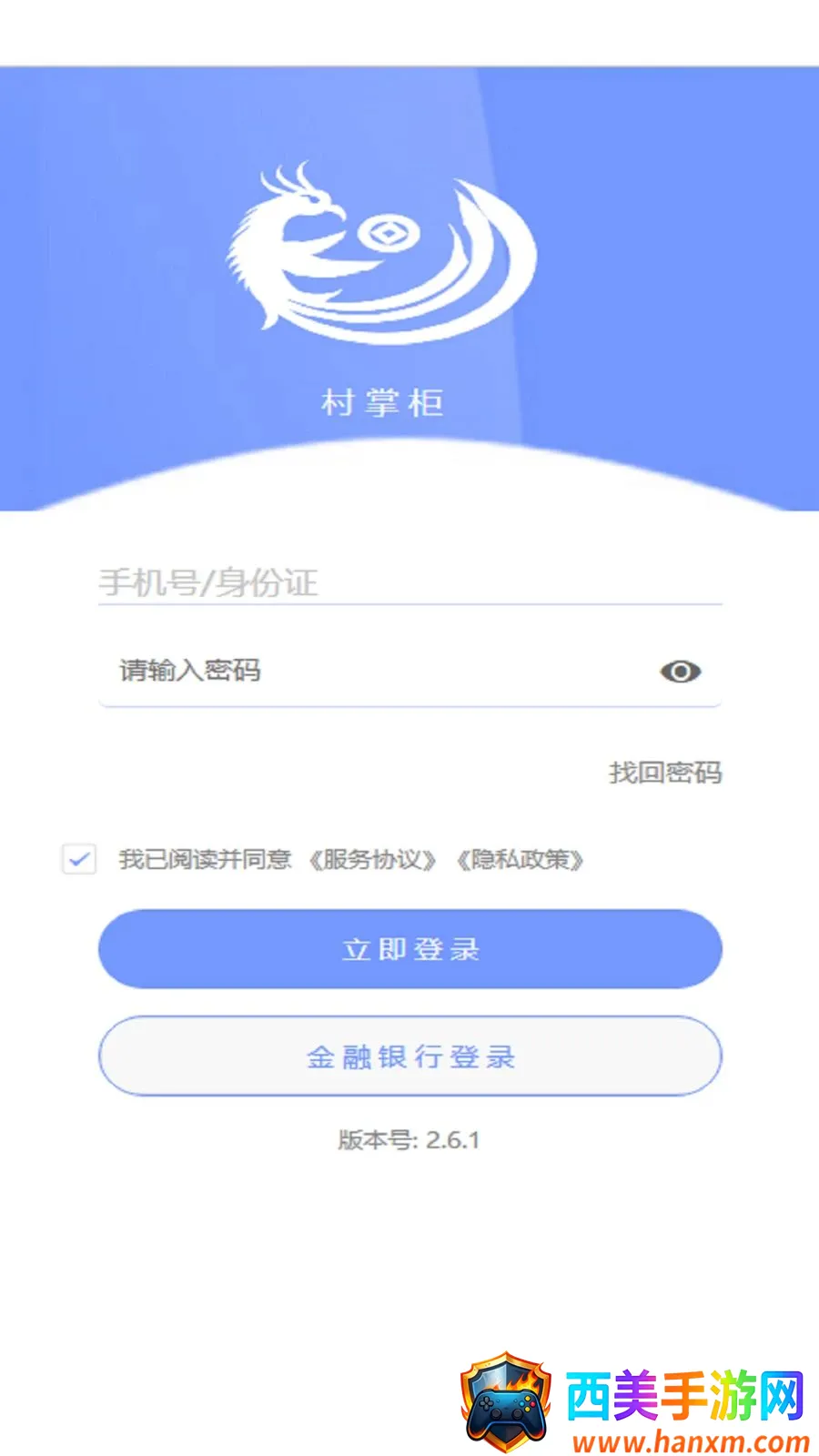Screen dimensions: 819x1456
Task: Open the 《服务协议》 service agreement
Action: coord(372,859)
